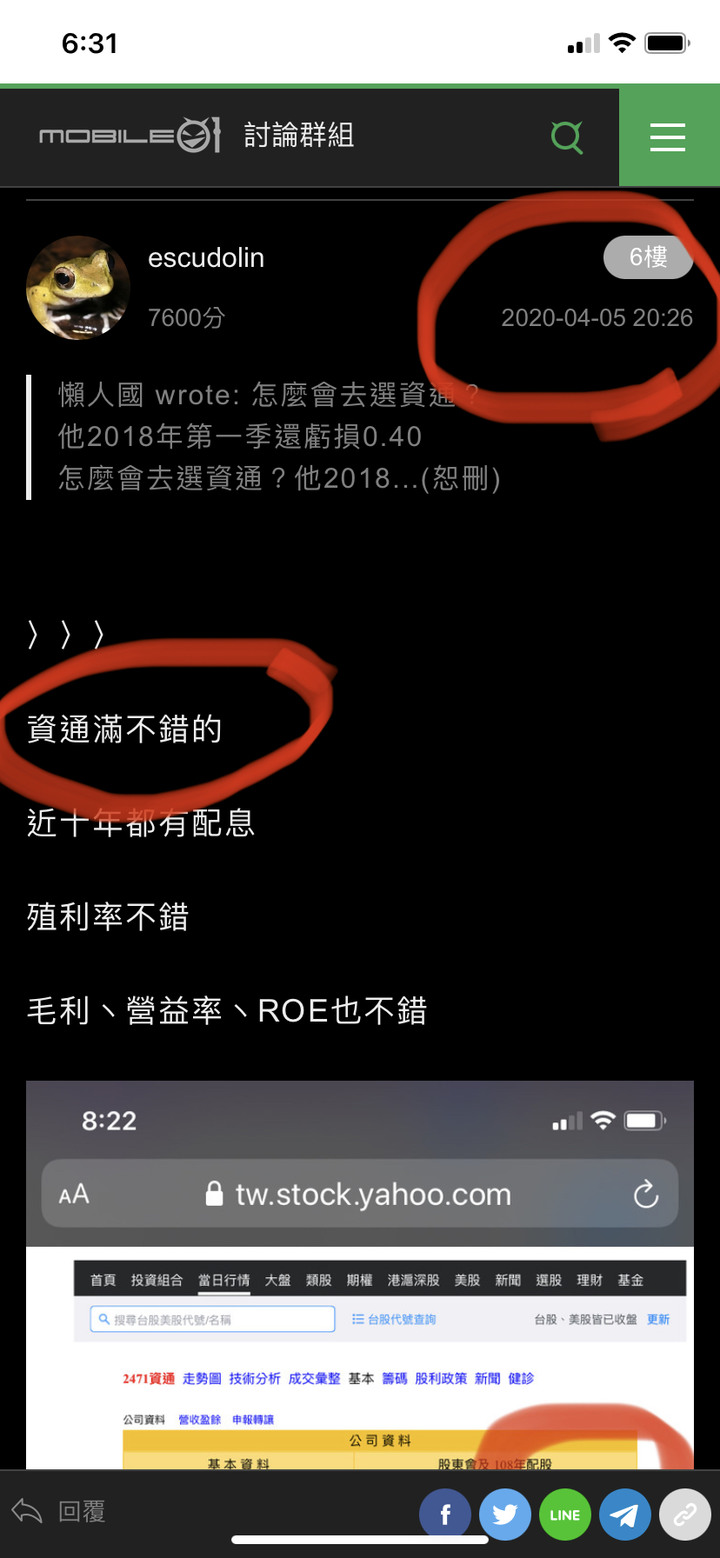Share the post on Twitter
720x1558 pixels.
[x=505, y=1515]
